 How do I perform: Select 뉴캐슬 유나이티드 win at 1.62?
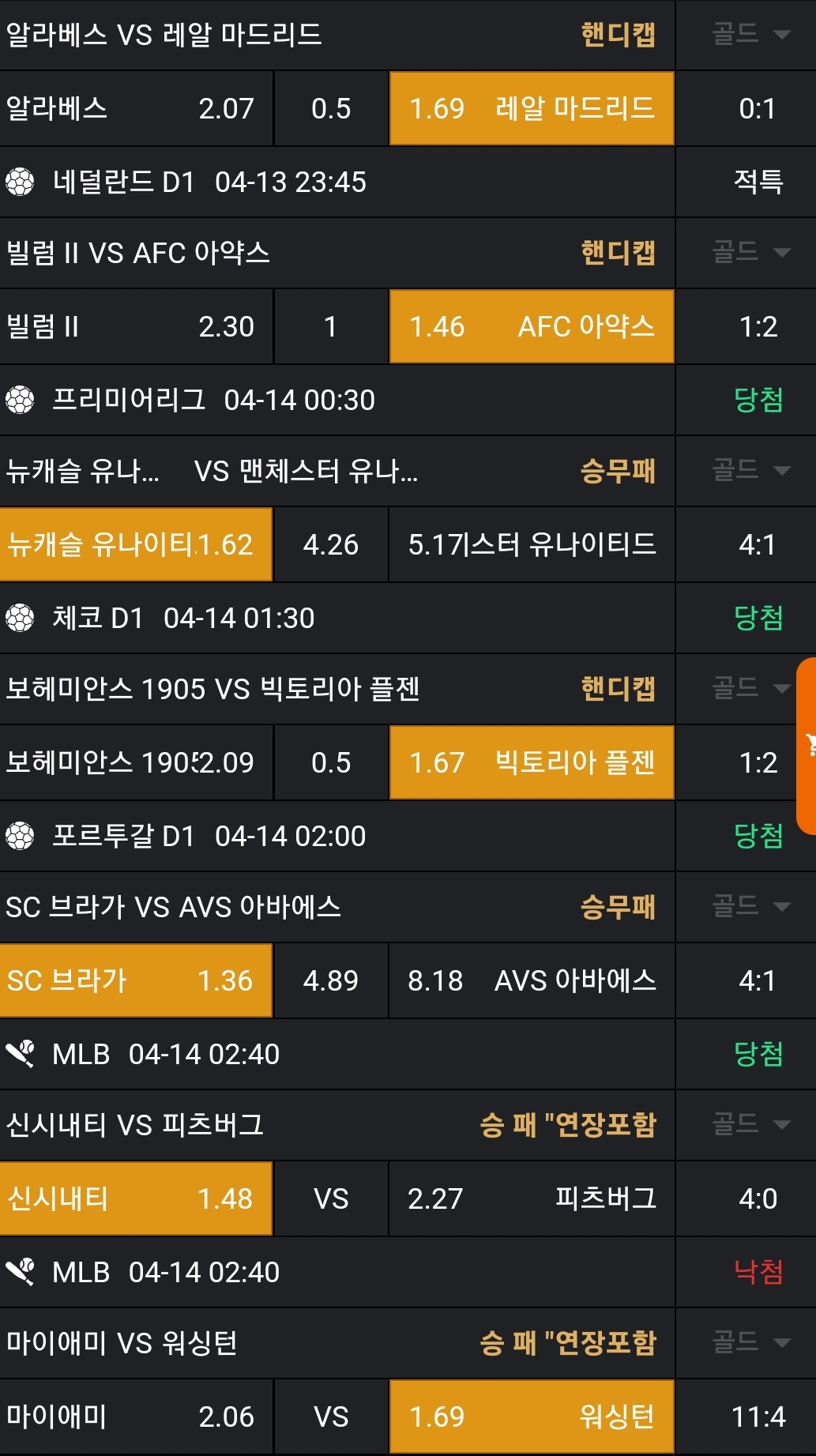[136, 544]
